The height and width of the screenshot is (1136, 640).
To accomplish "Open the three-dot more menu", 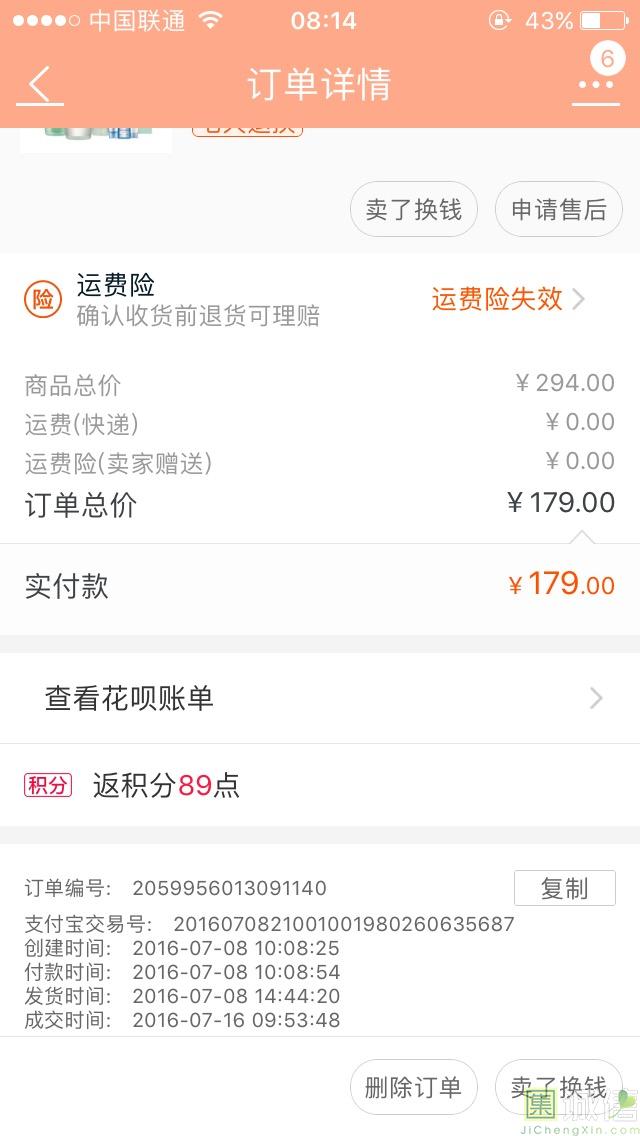I will 596,85.
